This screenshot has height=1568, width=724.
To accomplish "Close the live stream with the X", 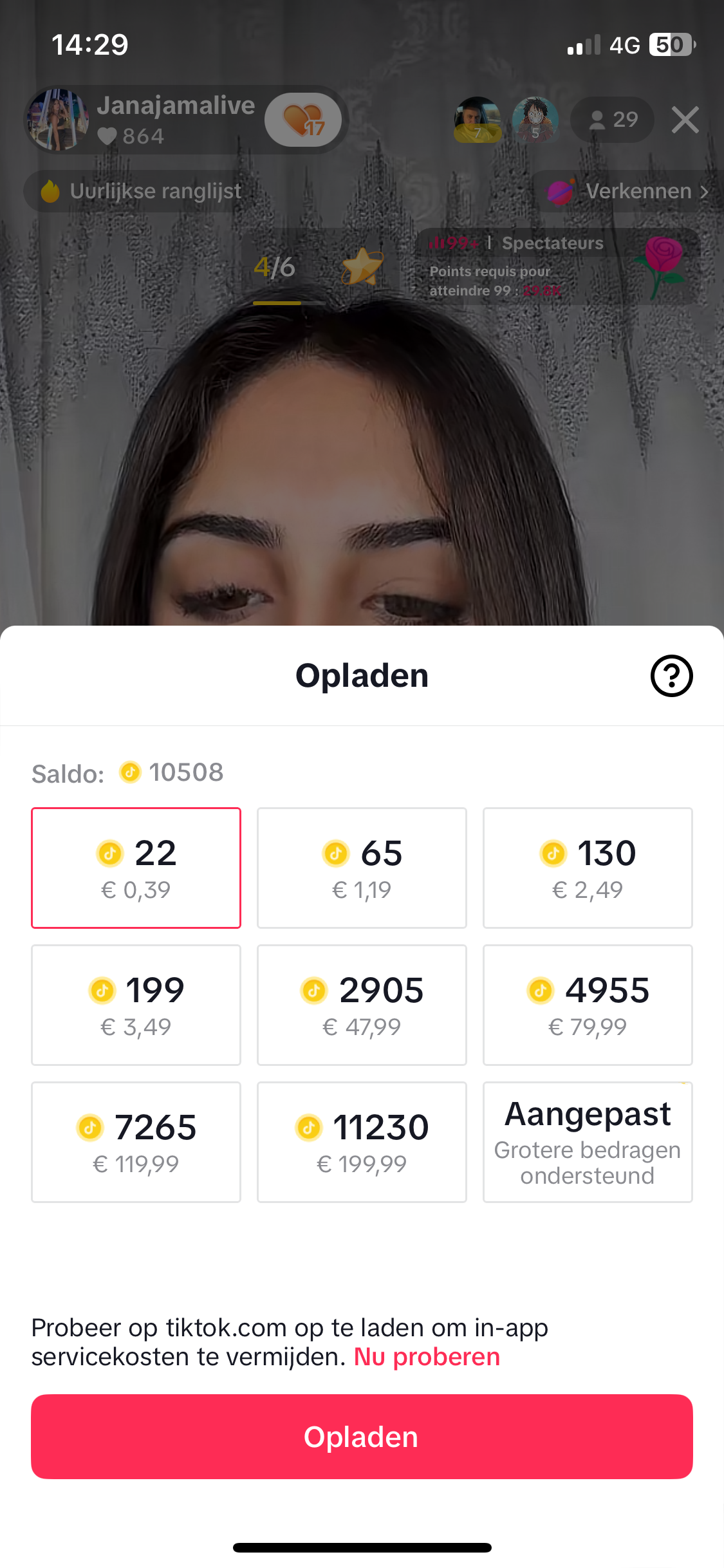I will coord(685,120).
